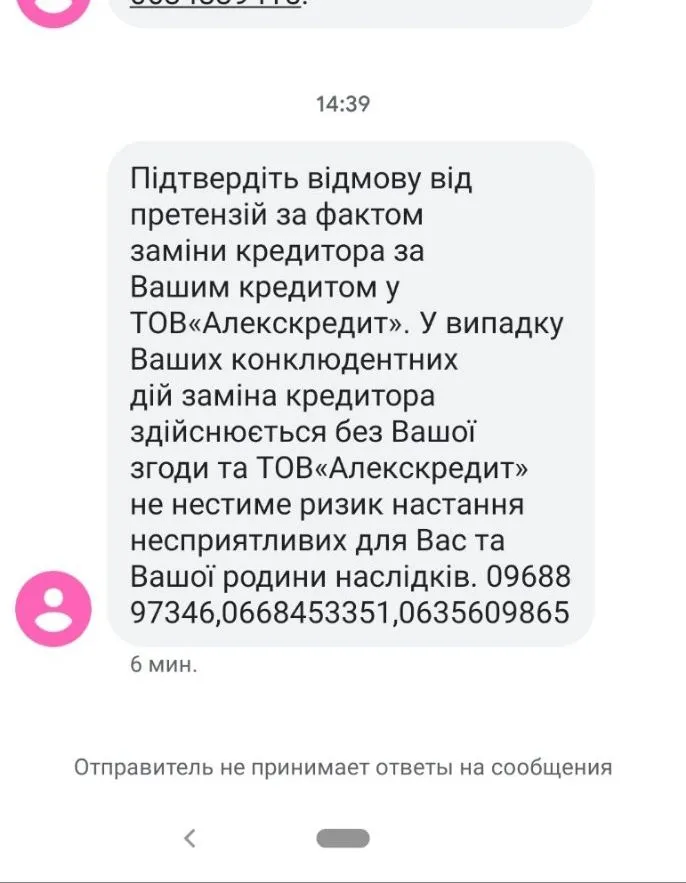Go back with the system back arrow
This screenshot has width=686, height=883.
[190, 837]
